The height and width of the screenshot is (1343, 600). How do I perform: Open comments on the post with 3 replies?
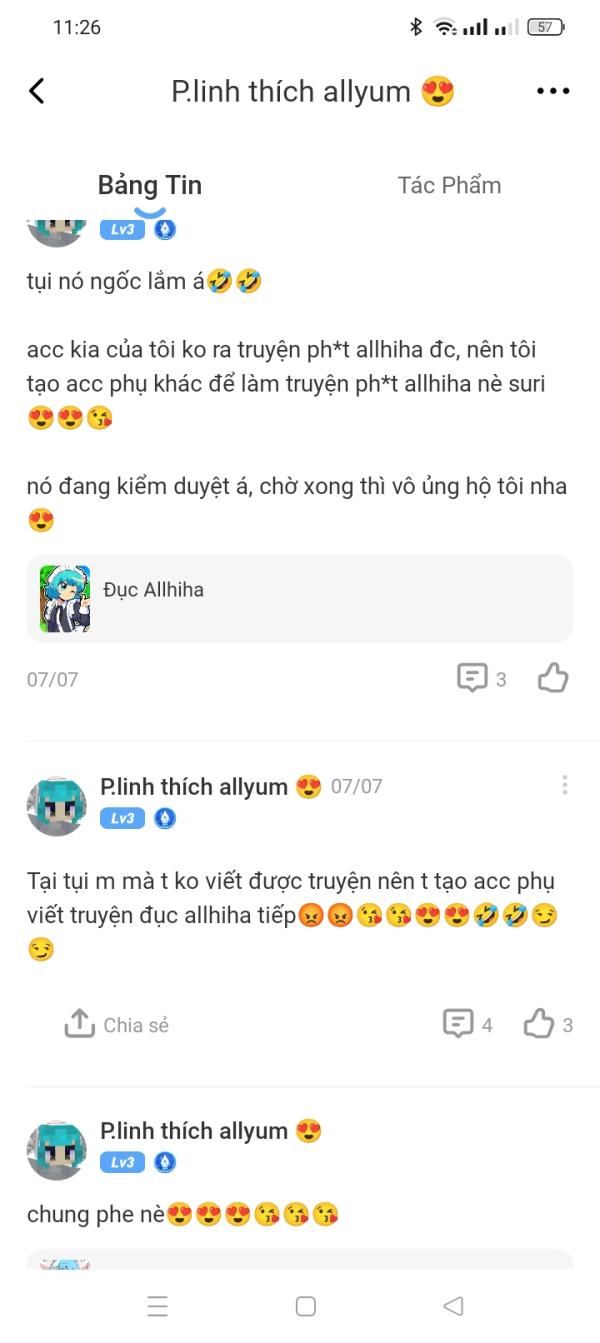click(481, 679)
